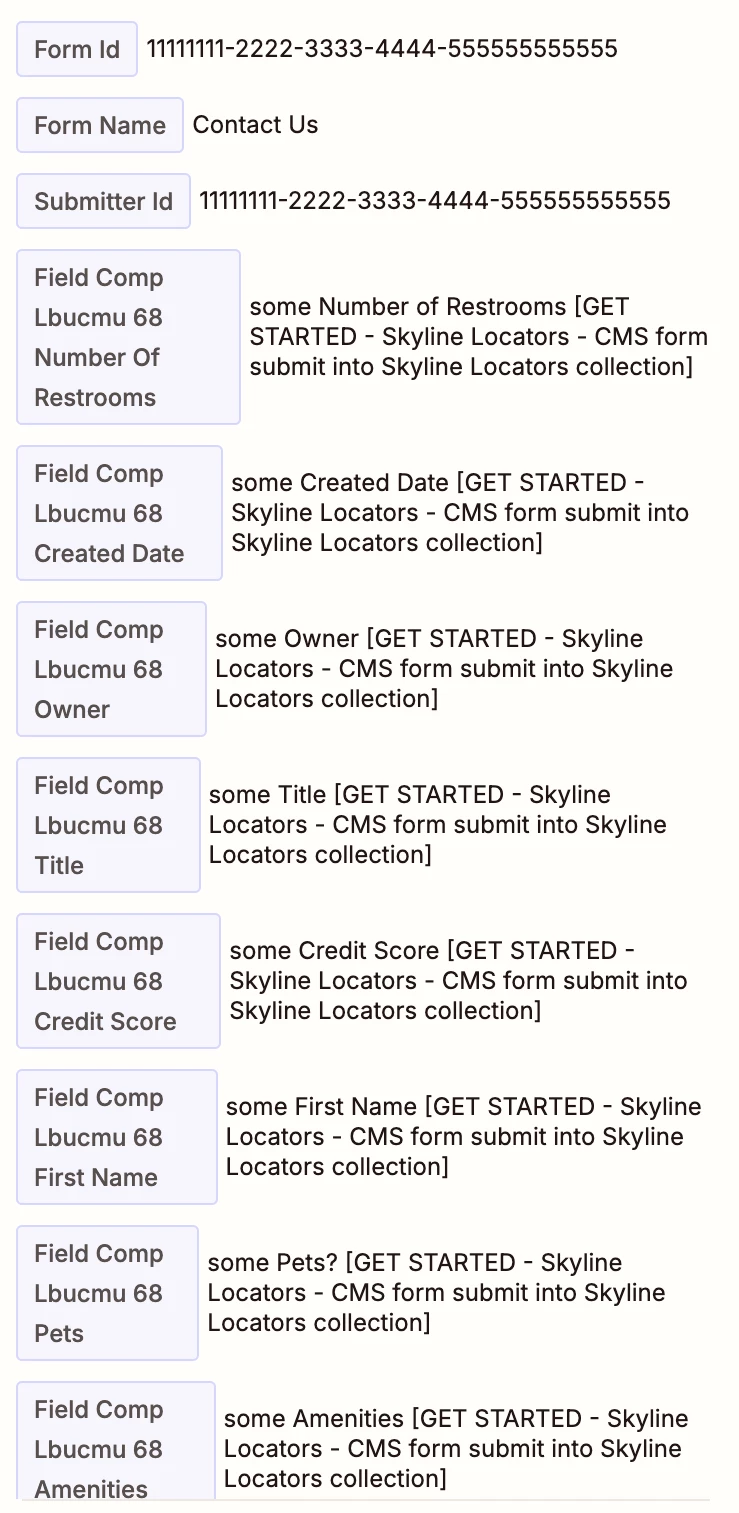Choose the Created Date field

pyautogui.click(x=119, y=513)
